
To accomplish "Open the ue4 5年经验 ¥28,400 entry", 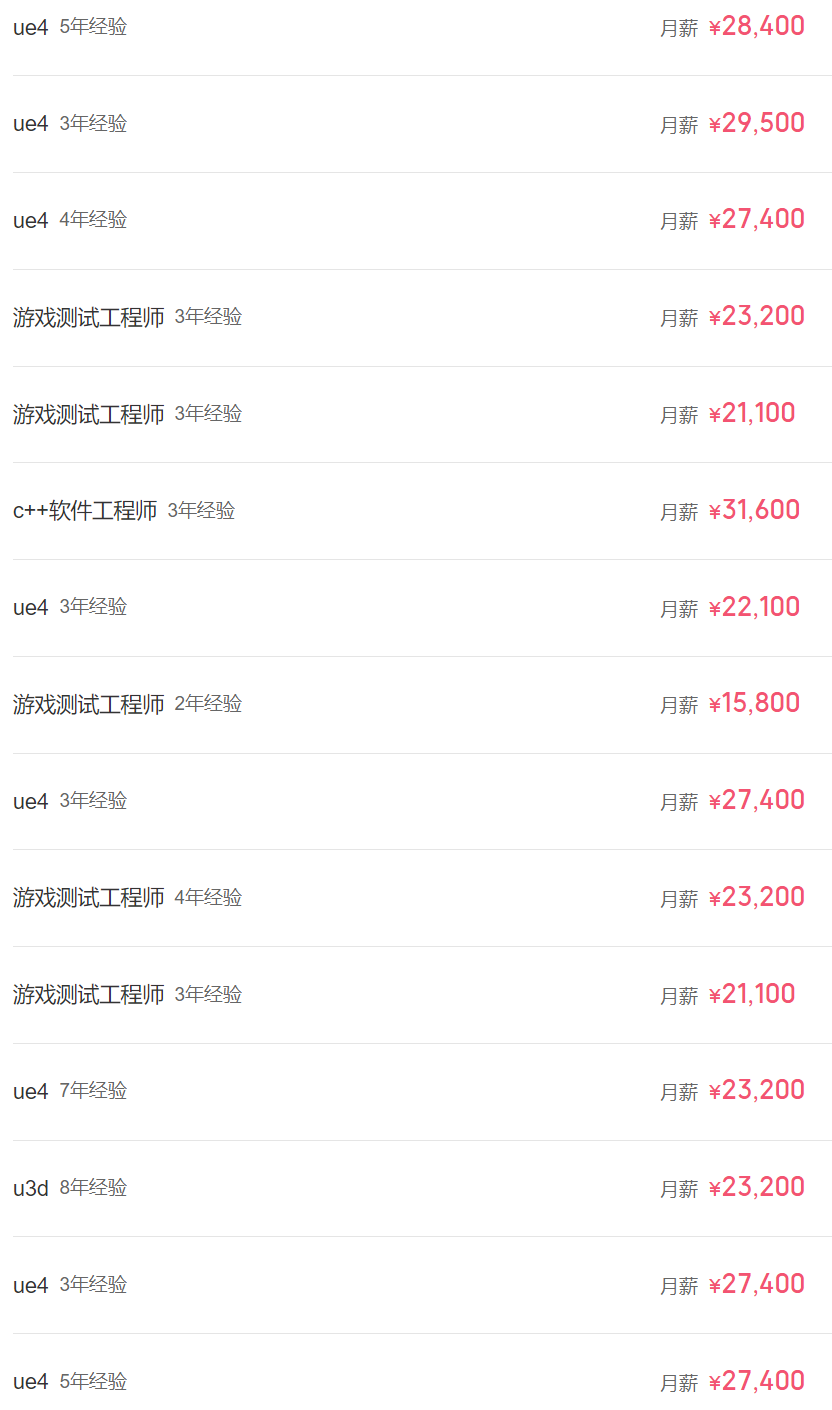I will coord(416,28).
